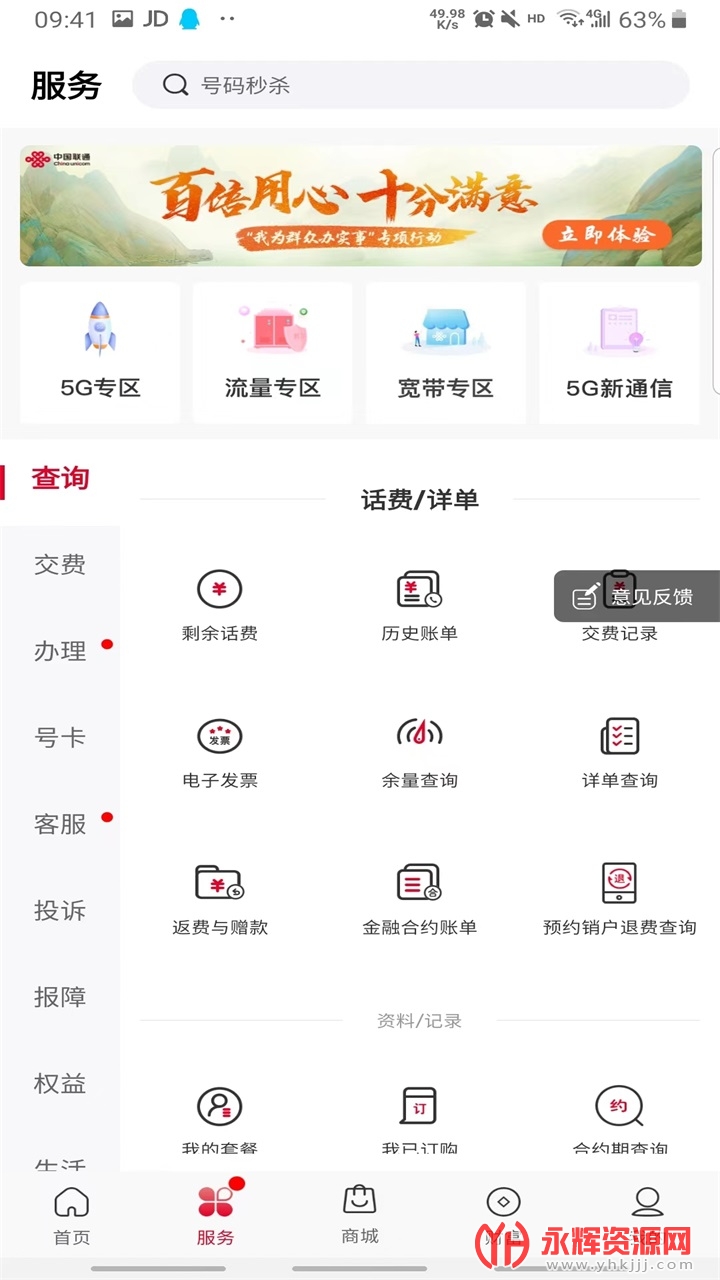
Task: Switch to the 商城 tab
Action: tap(360, 1215)
